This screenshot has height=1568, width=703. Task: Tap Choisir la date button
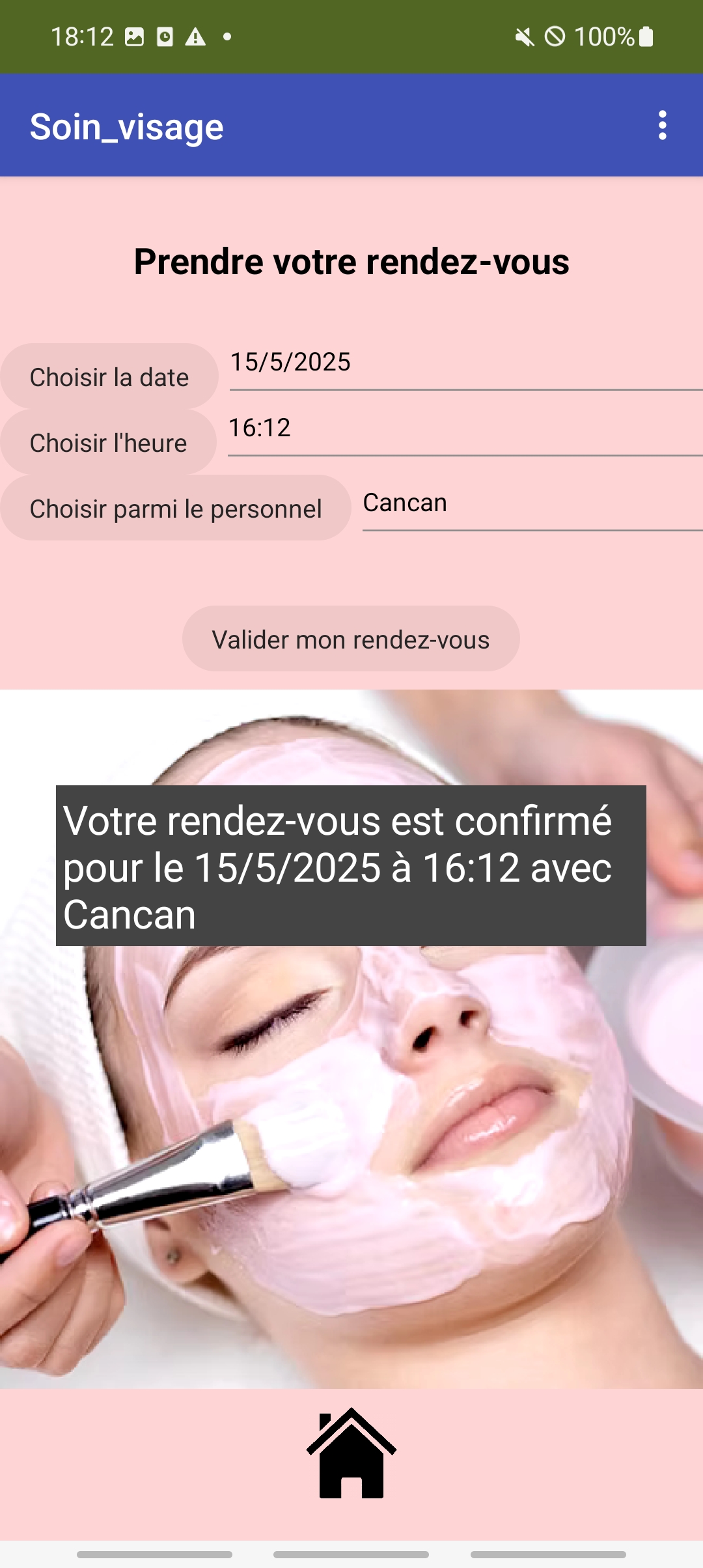(x=109, y=377)
